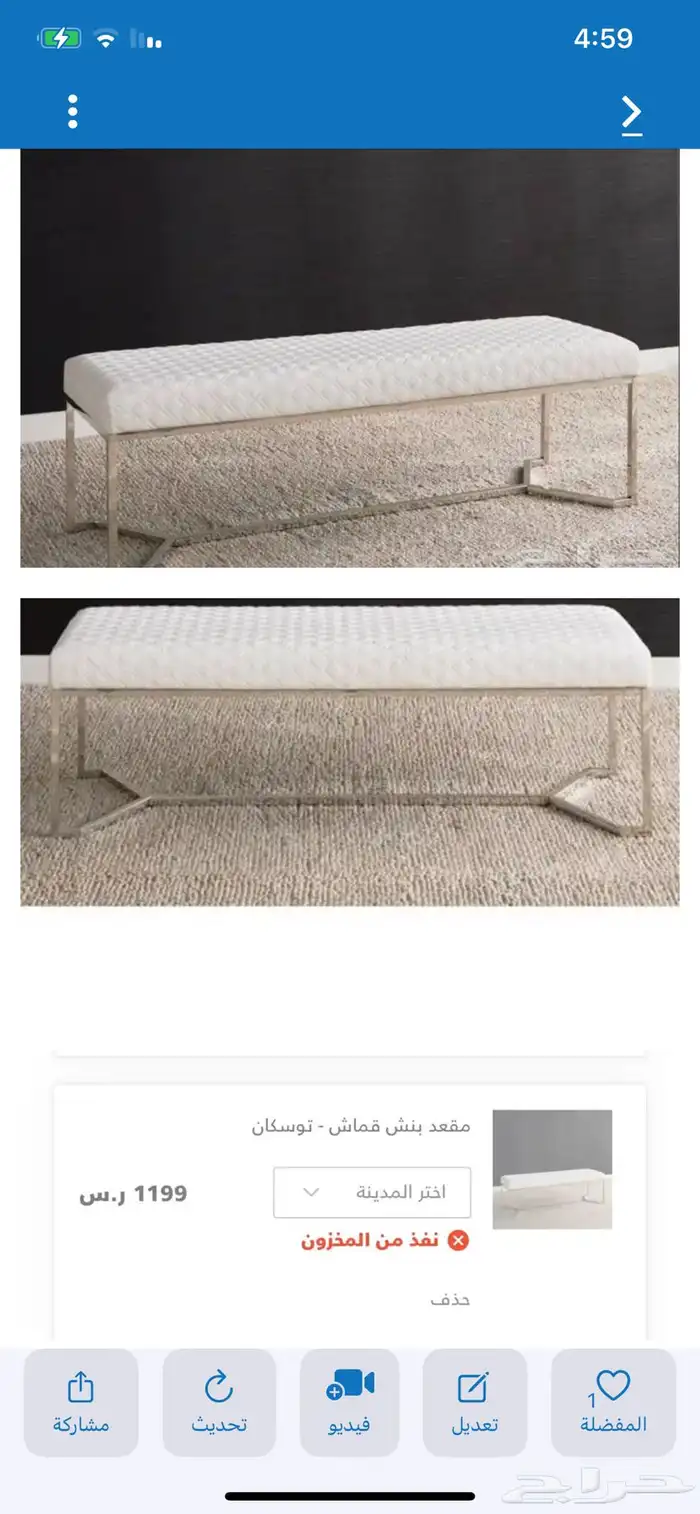The image size is (700, 1514).
Task: Add a video with فيديو
Action: click(x=350, y=1402)
